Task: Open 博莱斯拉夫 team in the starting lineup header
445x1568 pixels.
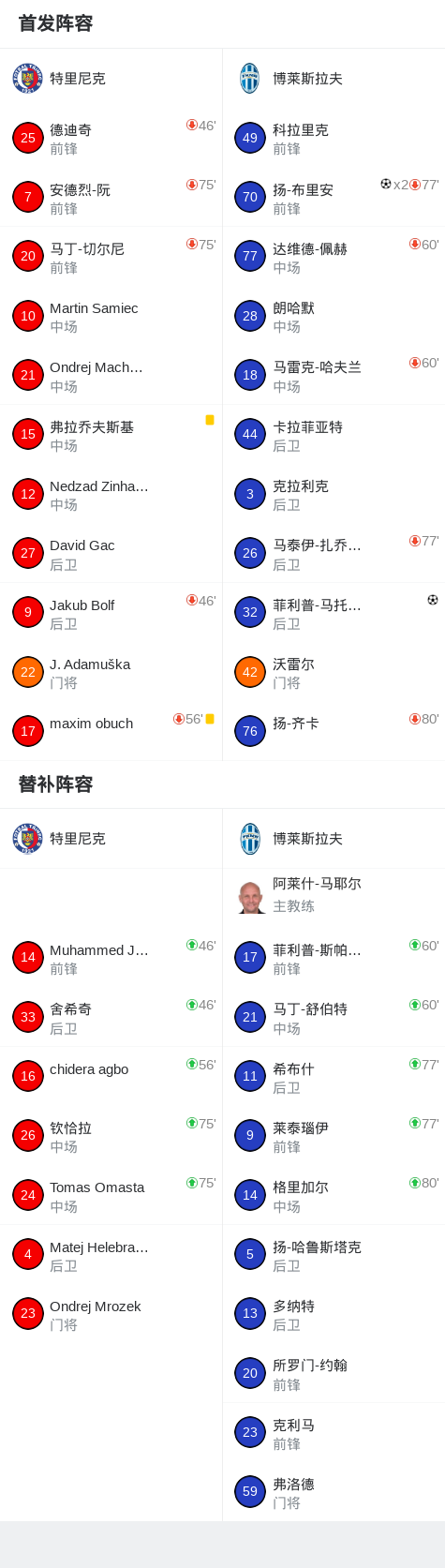Action: click(334, 78)
